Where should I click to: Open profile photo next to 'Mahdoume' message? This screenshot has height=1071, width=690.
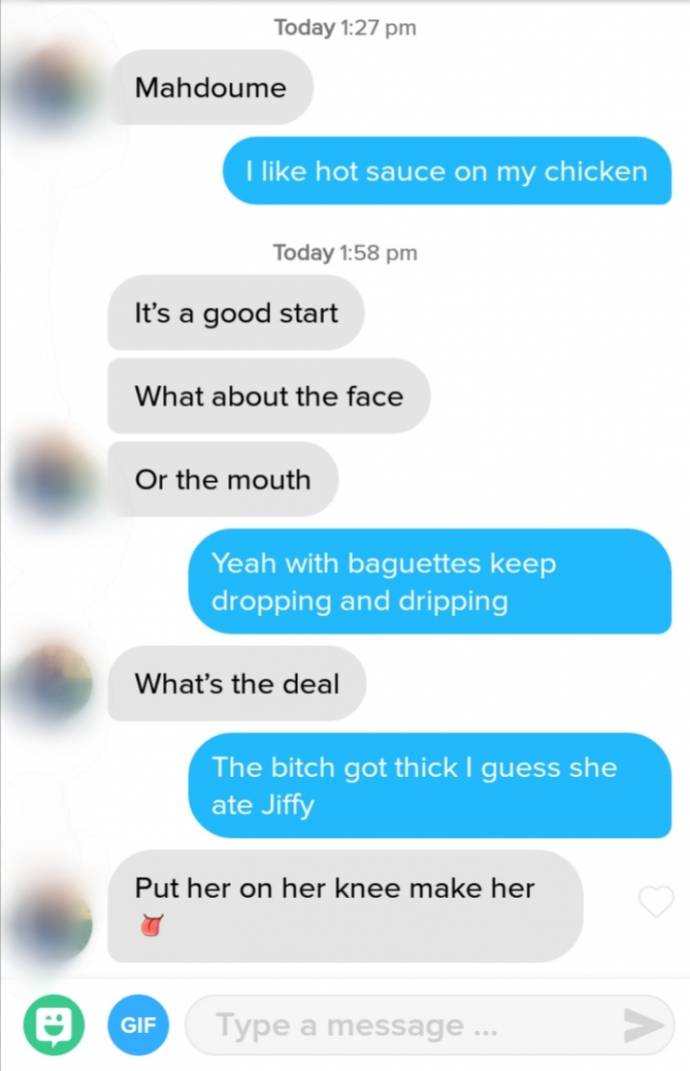52,88
